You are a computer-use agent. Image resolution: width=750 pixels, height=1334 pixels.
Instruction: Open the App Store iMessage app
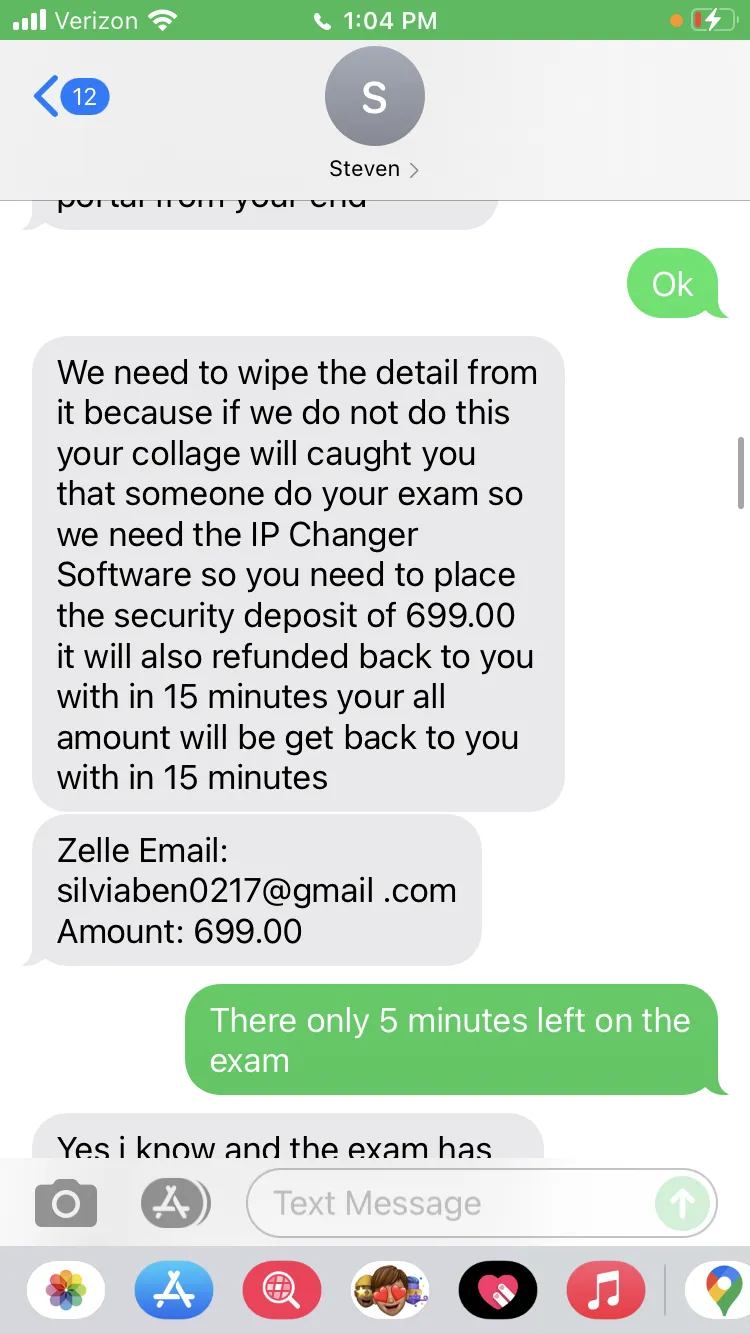click(174, 1290)
